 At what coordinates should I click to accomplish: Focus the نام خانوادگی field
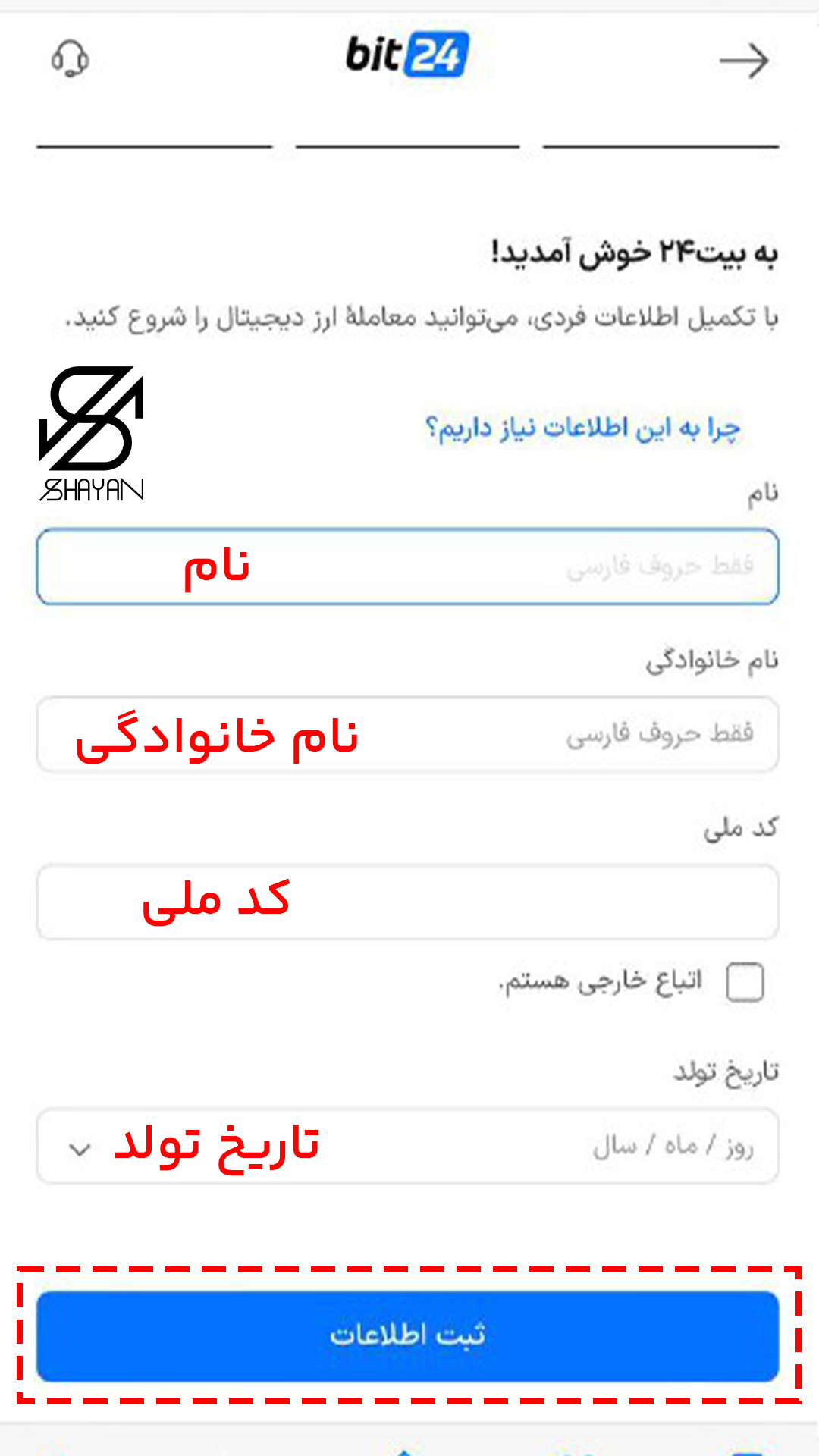[x=408, y=735]
